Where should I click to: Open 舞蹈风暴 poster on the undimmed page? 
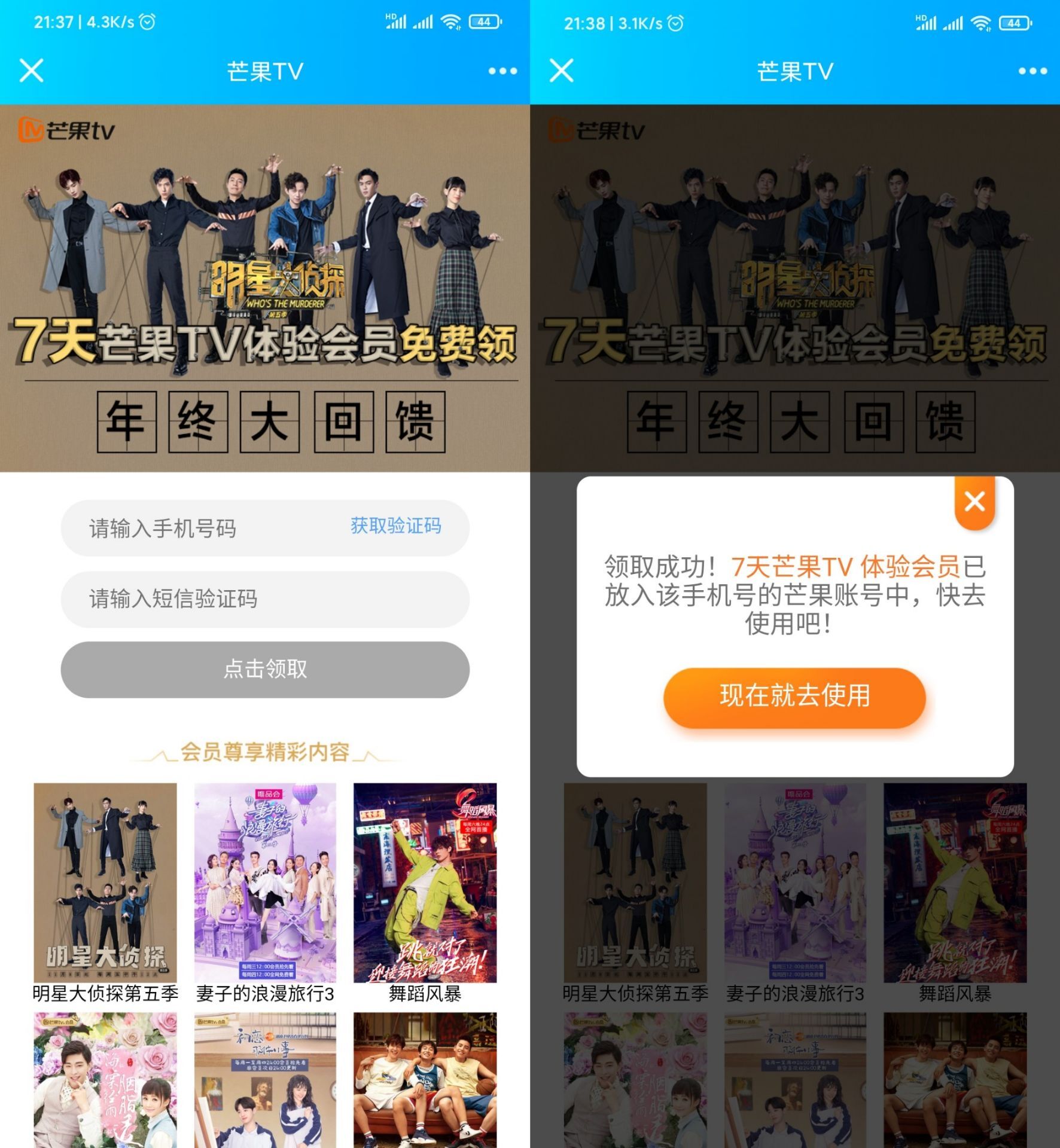tap(425, 883)
